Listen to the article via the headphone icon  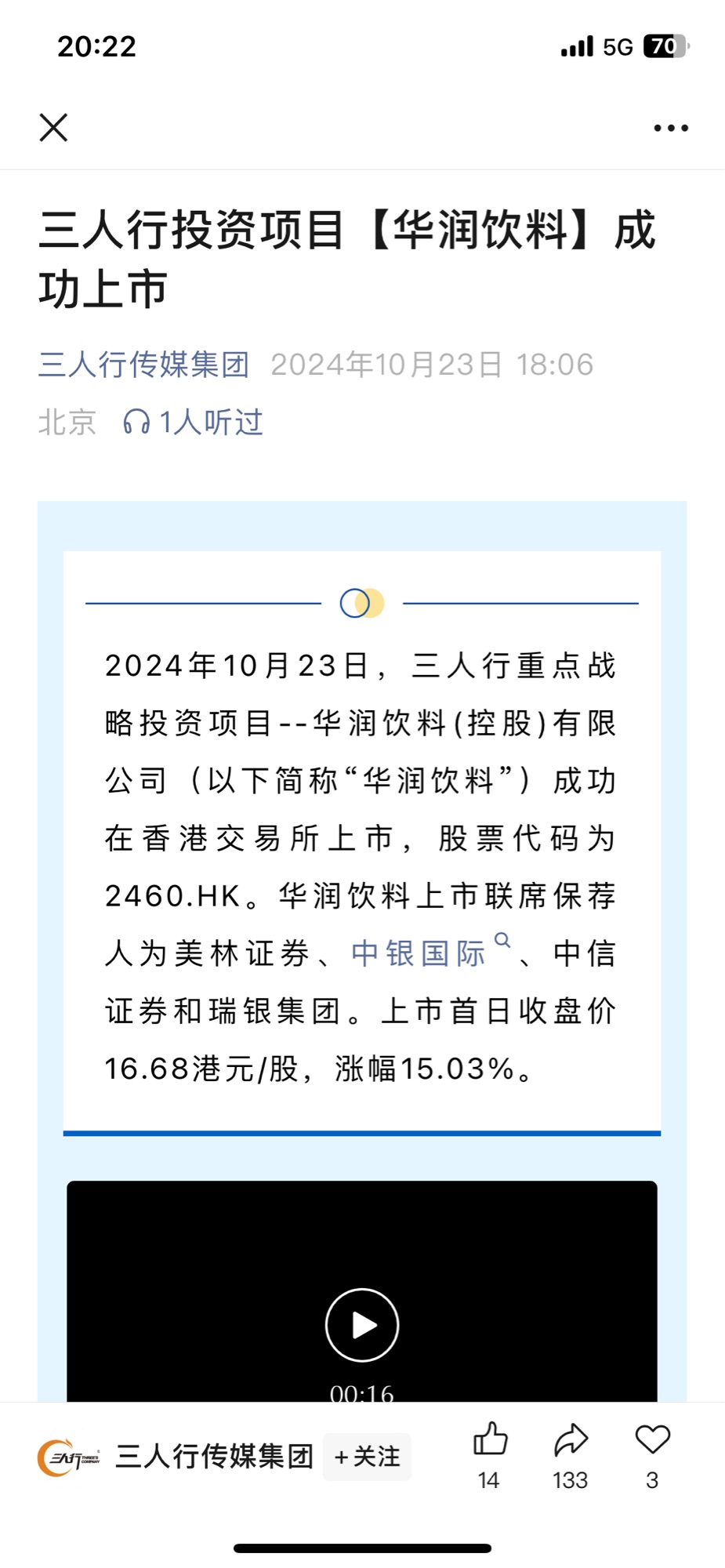(136, 422)
